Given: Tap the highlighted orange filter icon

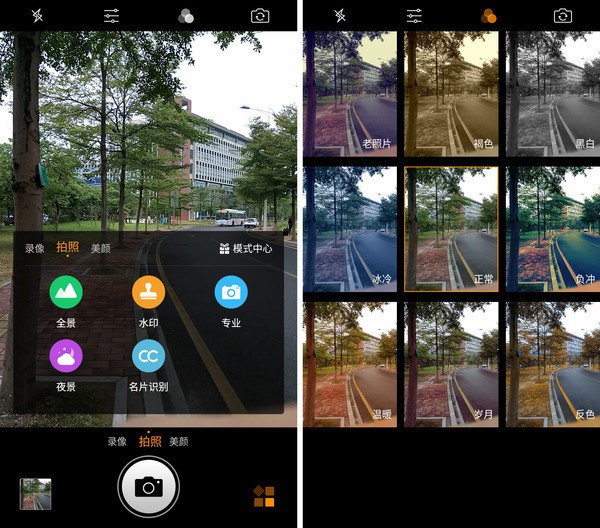Looking at the screenshot, I should [x=488, y=16].
